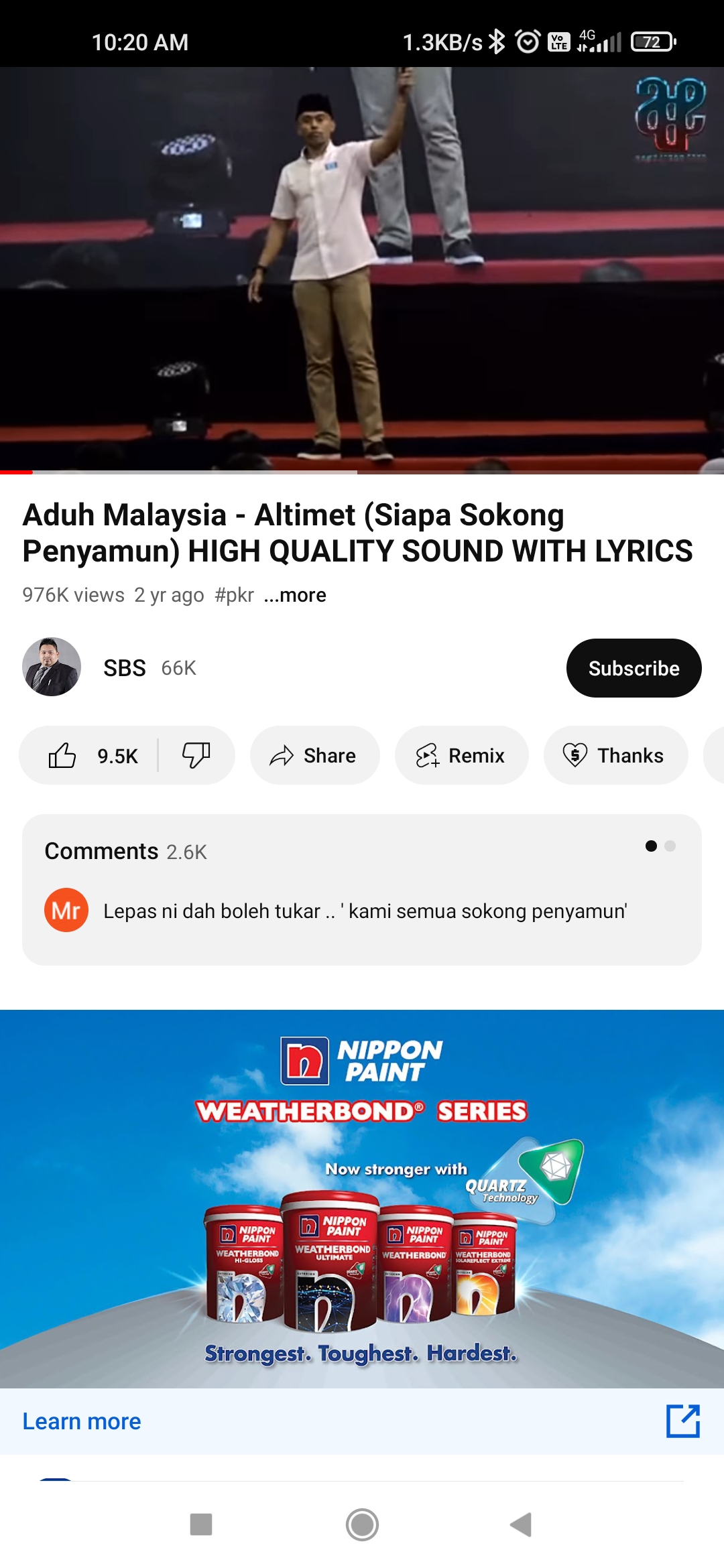724x1568 pixels.
Task: Go back using the system back button
Action: pos(521,1524)
